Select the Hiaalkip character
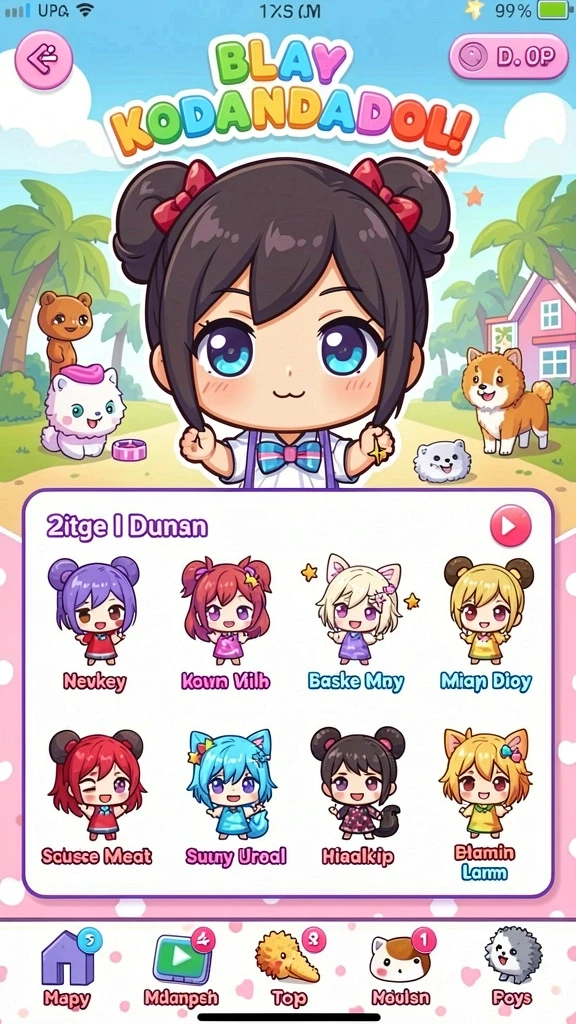576x1024 pixels. 357,797
